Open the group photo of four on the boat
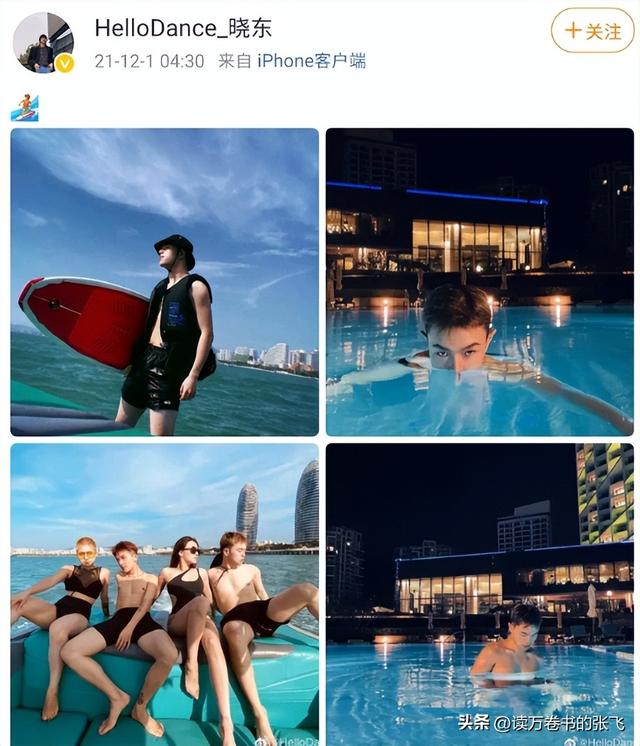Image resolution: width=640 pixels, height=746 pixels. coord(165,594)
